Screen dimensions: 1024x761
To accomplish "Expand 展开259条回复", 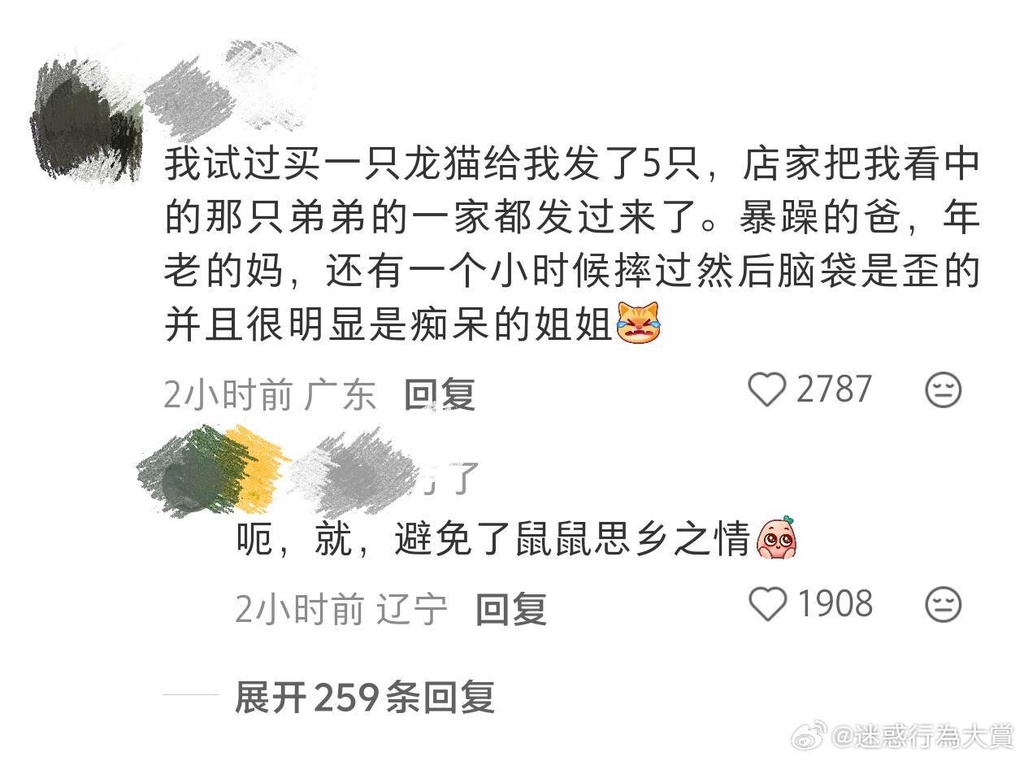I will click(x=364, y=697).
